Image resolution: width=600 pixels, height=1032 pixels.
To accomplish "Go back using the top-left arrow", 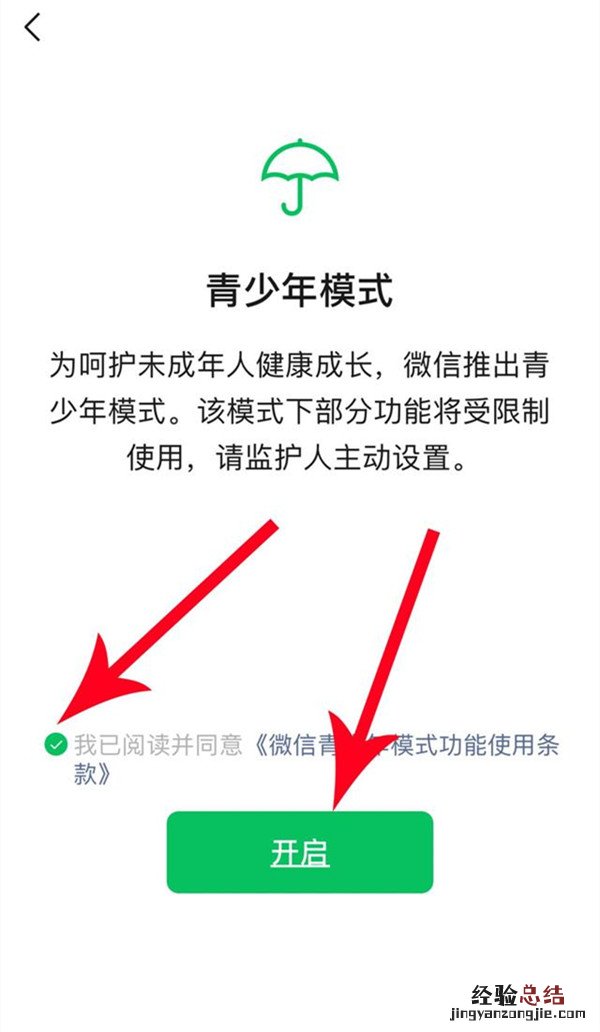I will 33,27.
